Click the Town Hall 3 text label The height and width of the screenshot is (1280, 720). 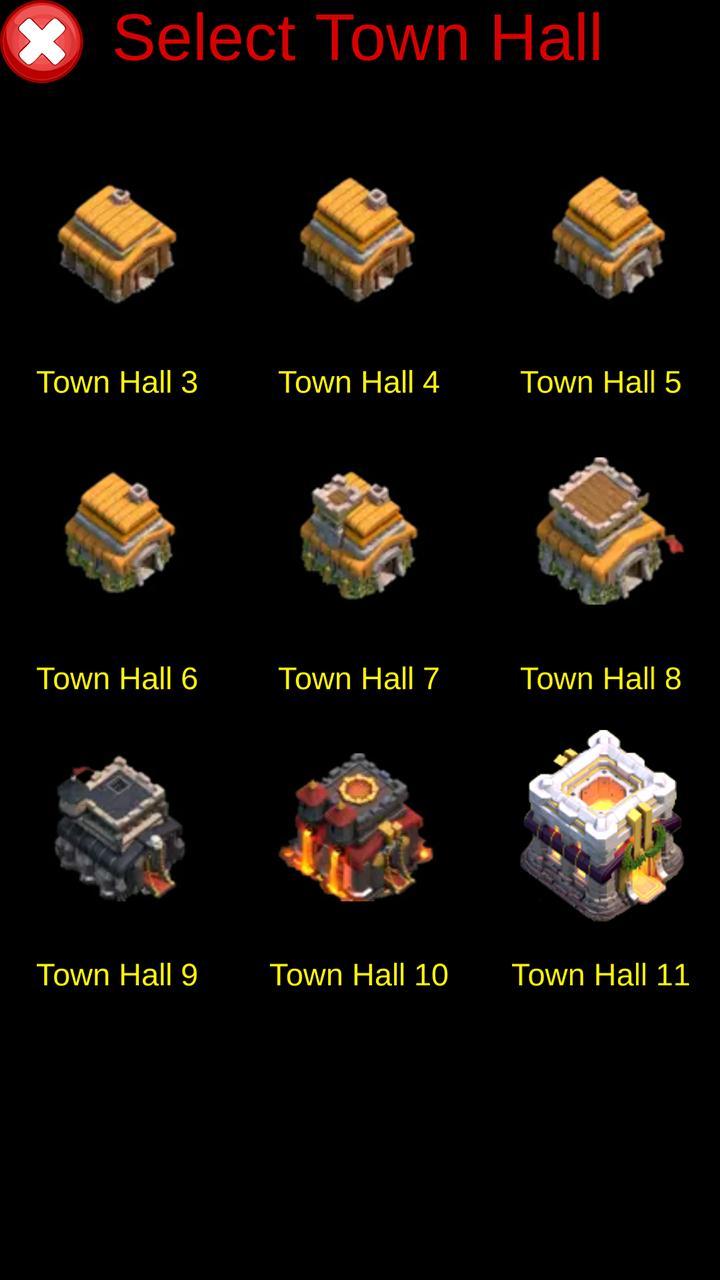pyautogui.click(x=117, y=381)
